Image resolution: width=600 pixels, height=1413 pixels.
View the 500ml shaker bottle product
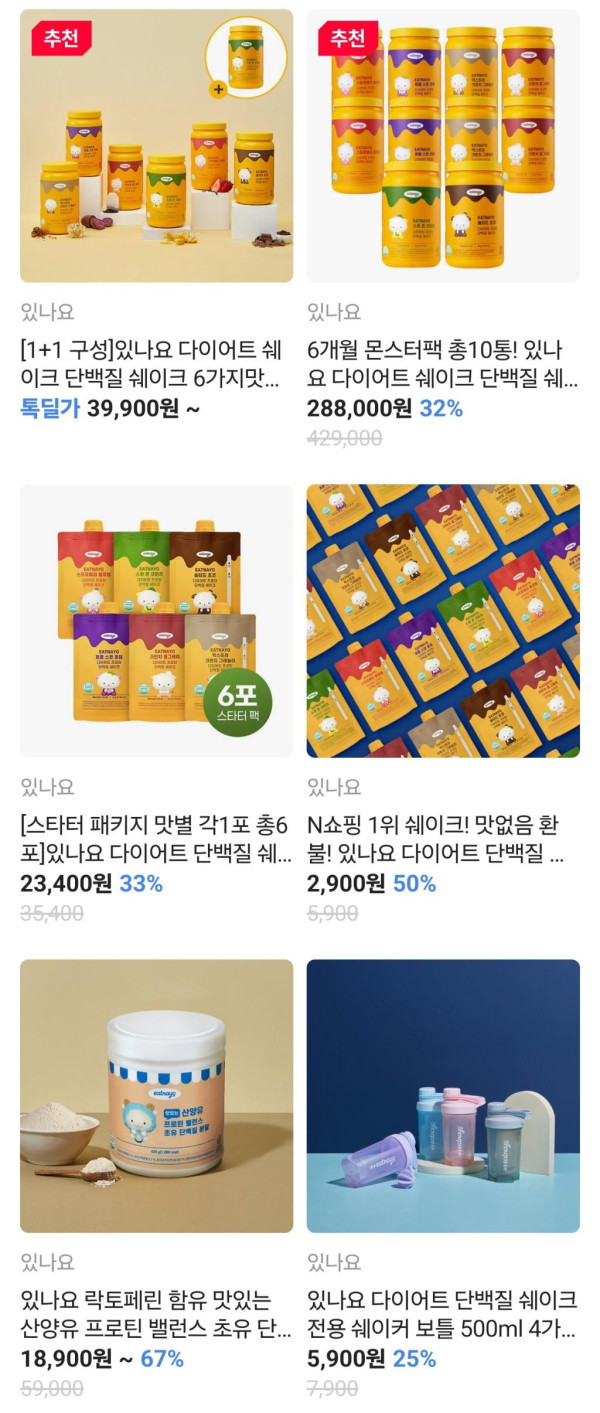[x=443, y=1096]
